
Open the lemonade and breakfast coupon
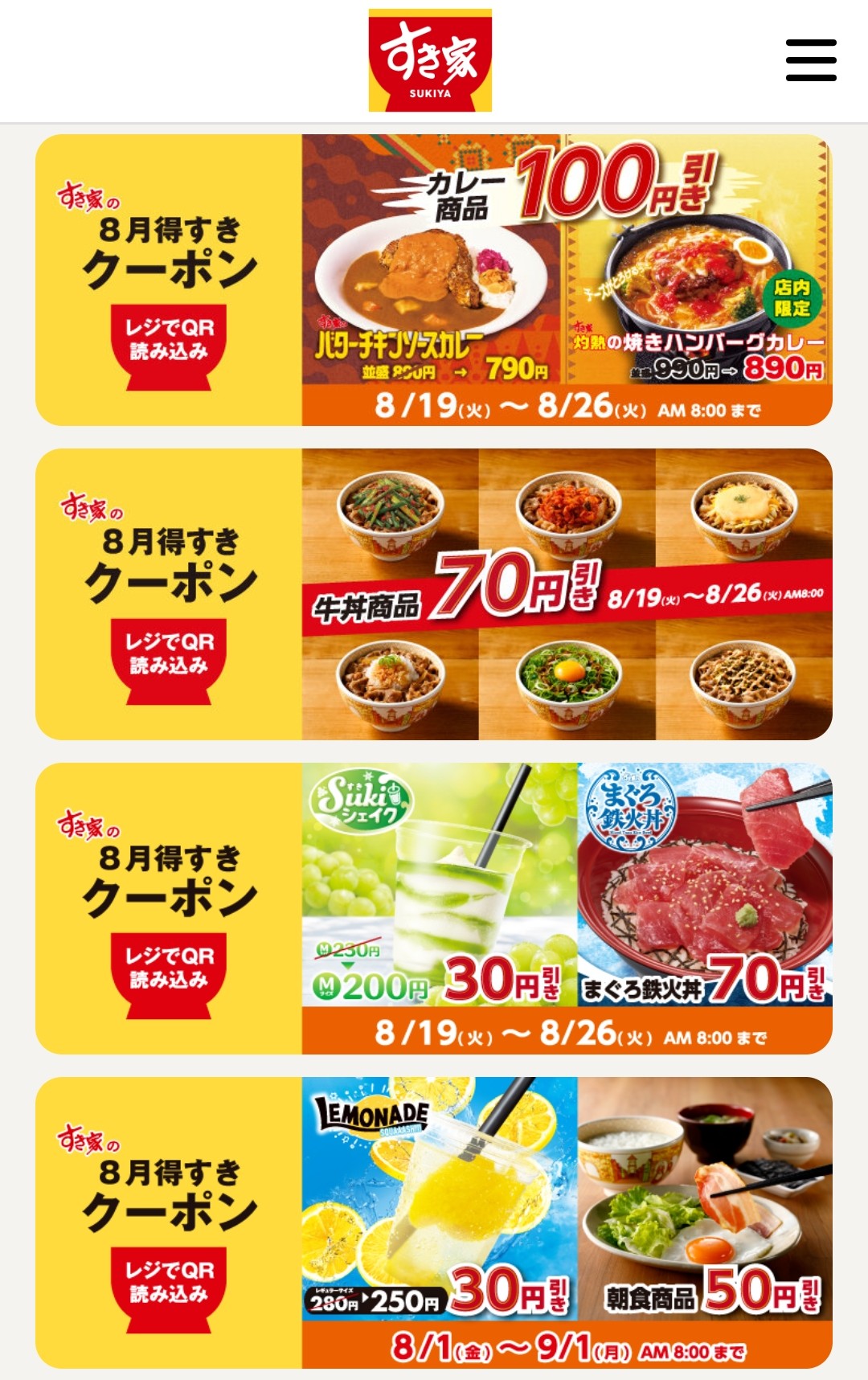434,1222
